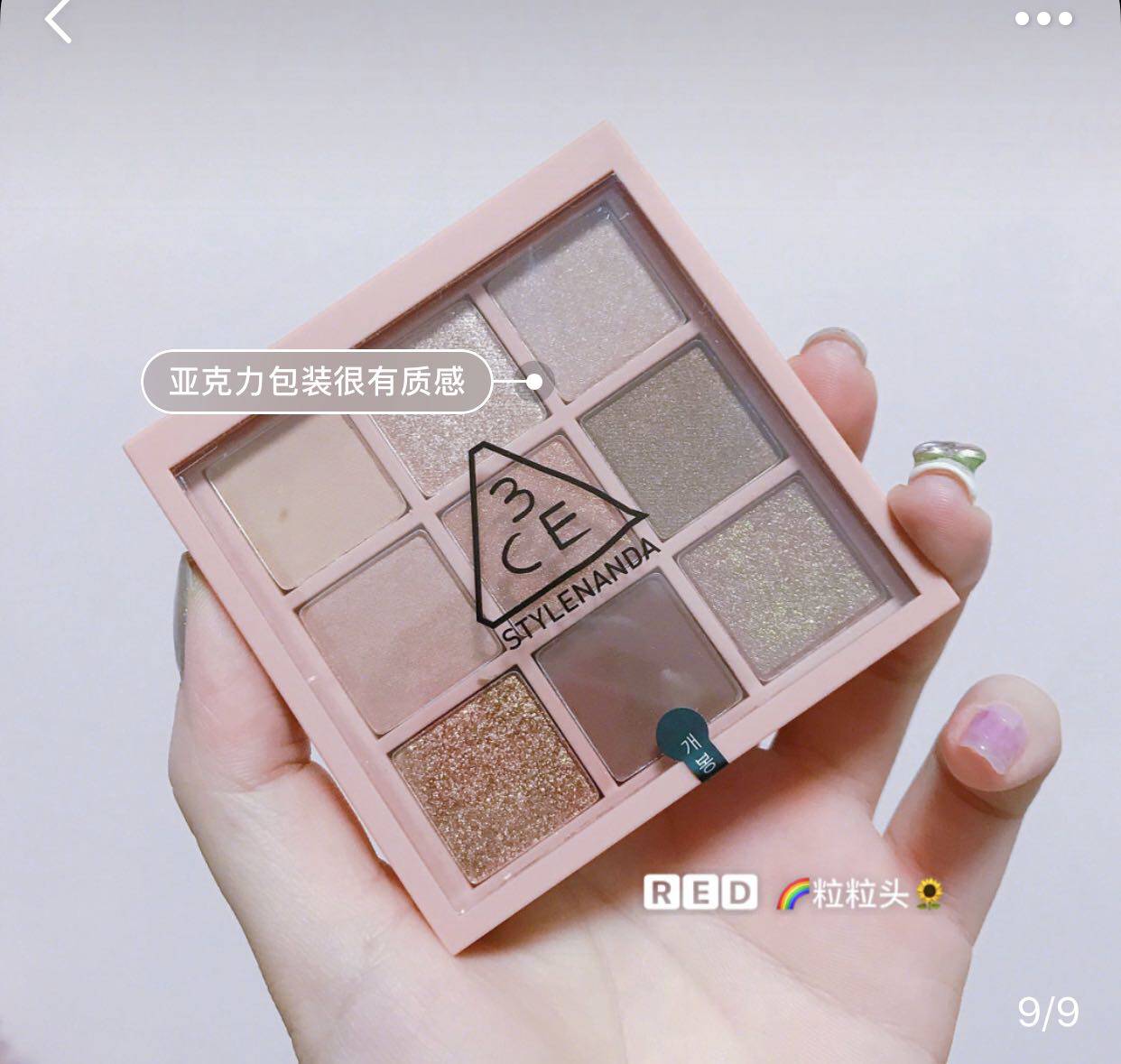Tap the 亚克力包装很有质感 image tag
Image resolution: width=1121 pixels, height=1064 pixels.
317,382
